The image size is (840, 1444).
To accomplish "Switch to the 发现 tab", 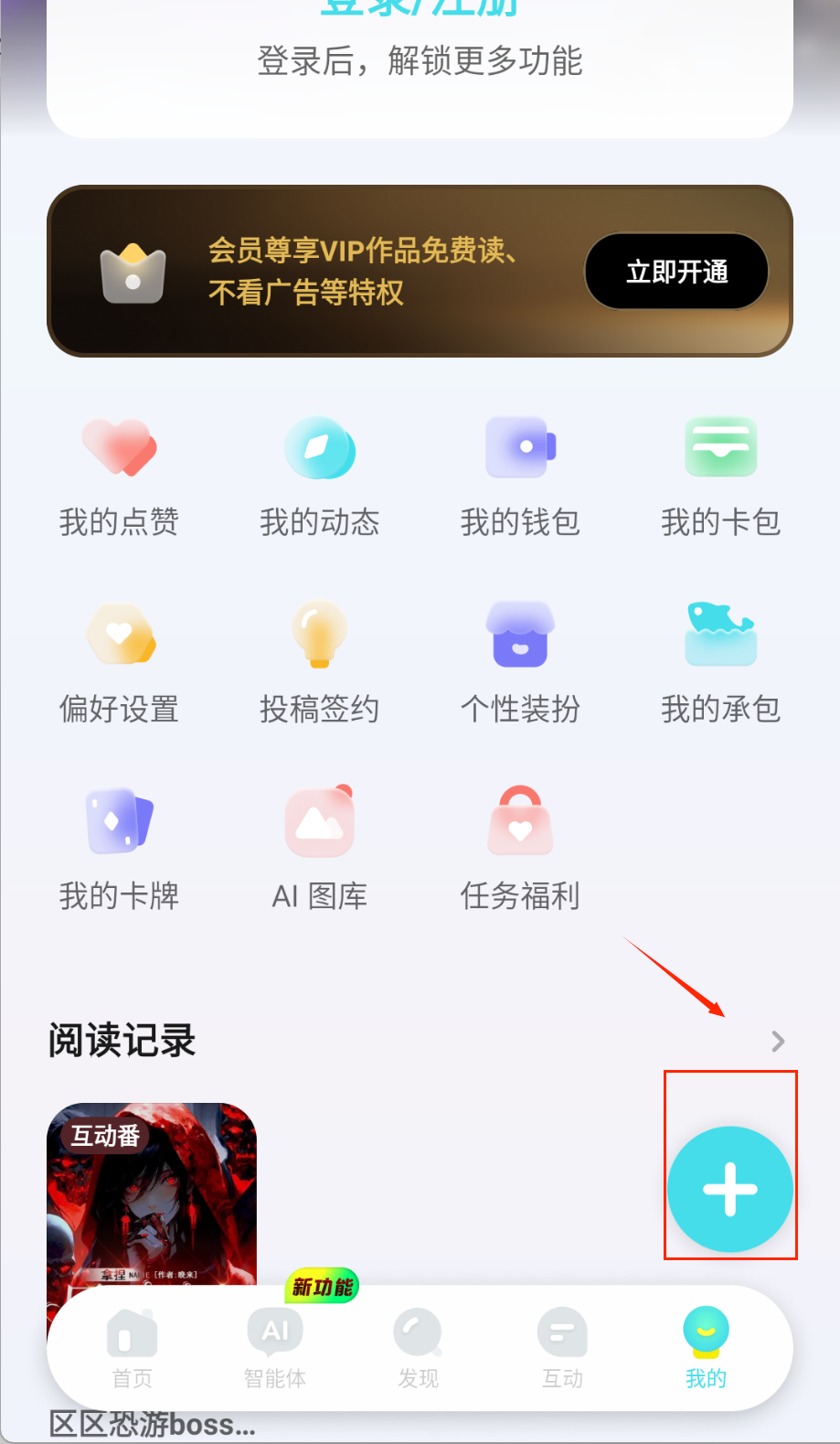I will 419,1347.
